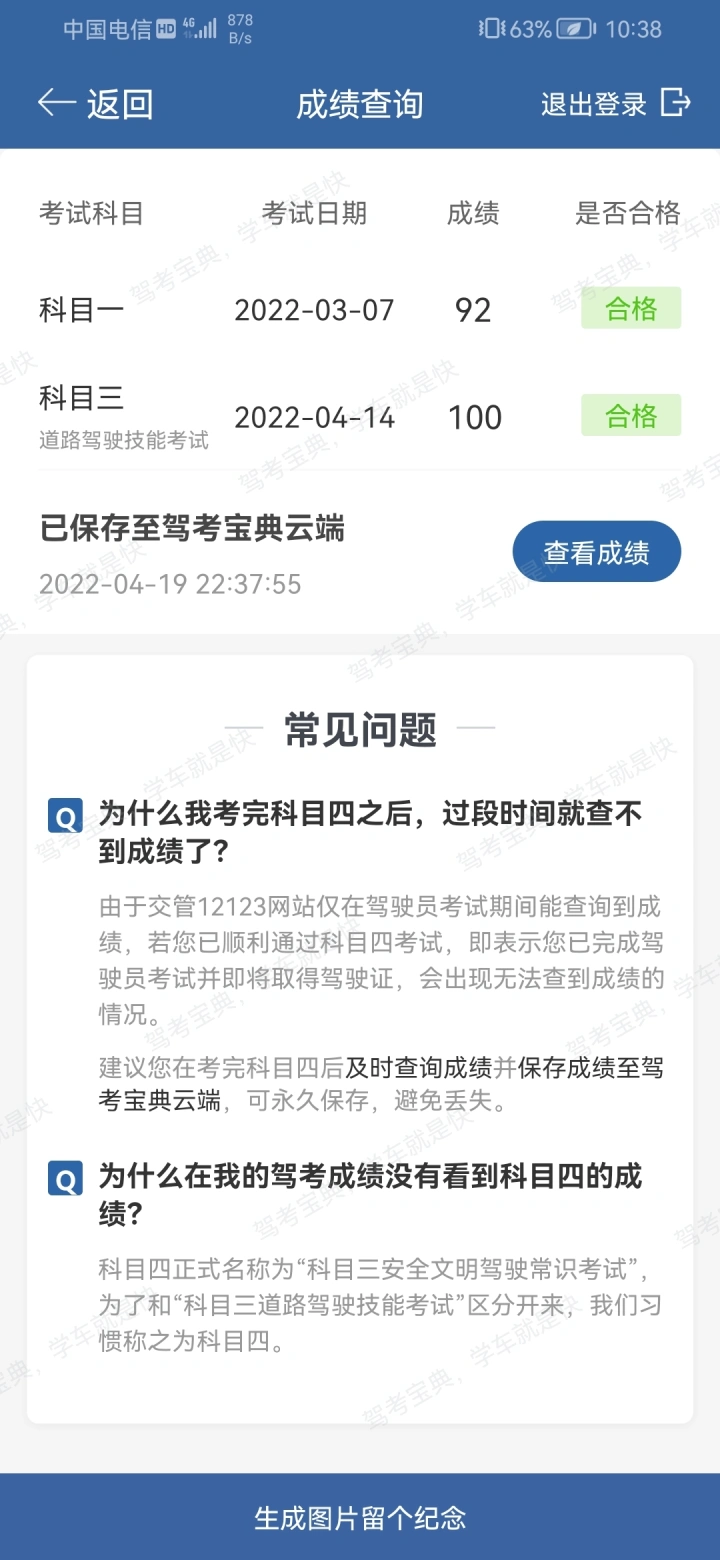
Task: Open 查看成绩 to view saved scores
Action: (x=596, y=552)
